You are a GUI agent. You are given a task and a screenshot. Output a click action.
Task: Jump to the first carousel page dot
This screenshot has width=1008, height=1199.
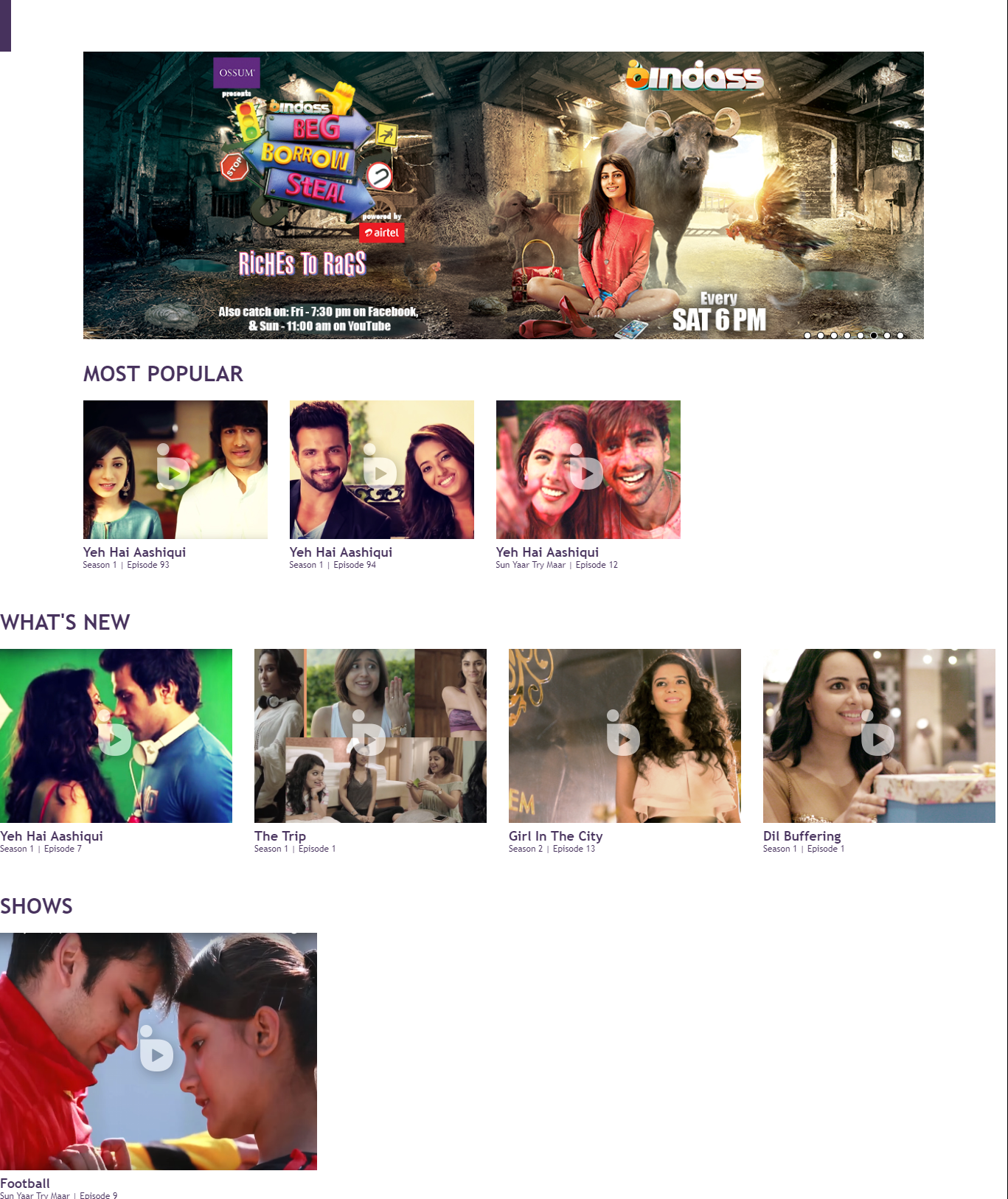click(807, 336)
